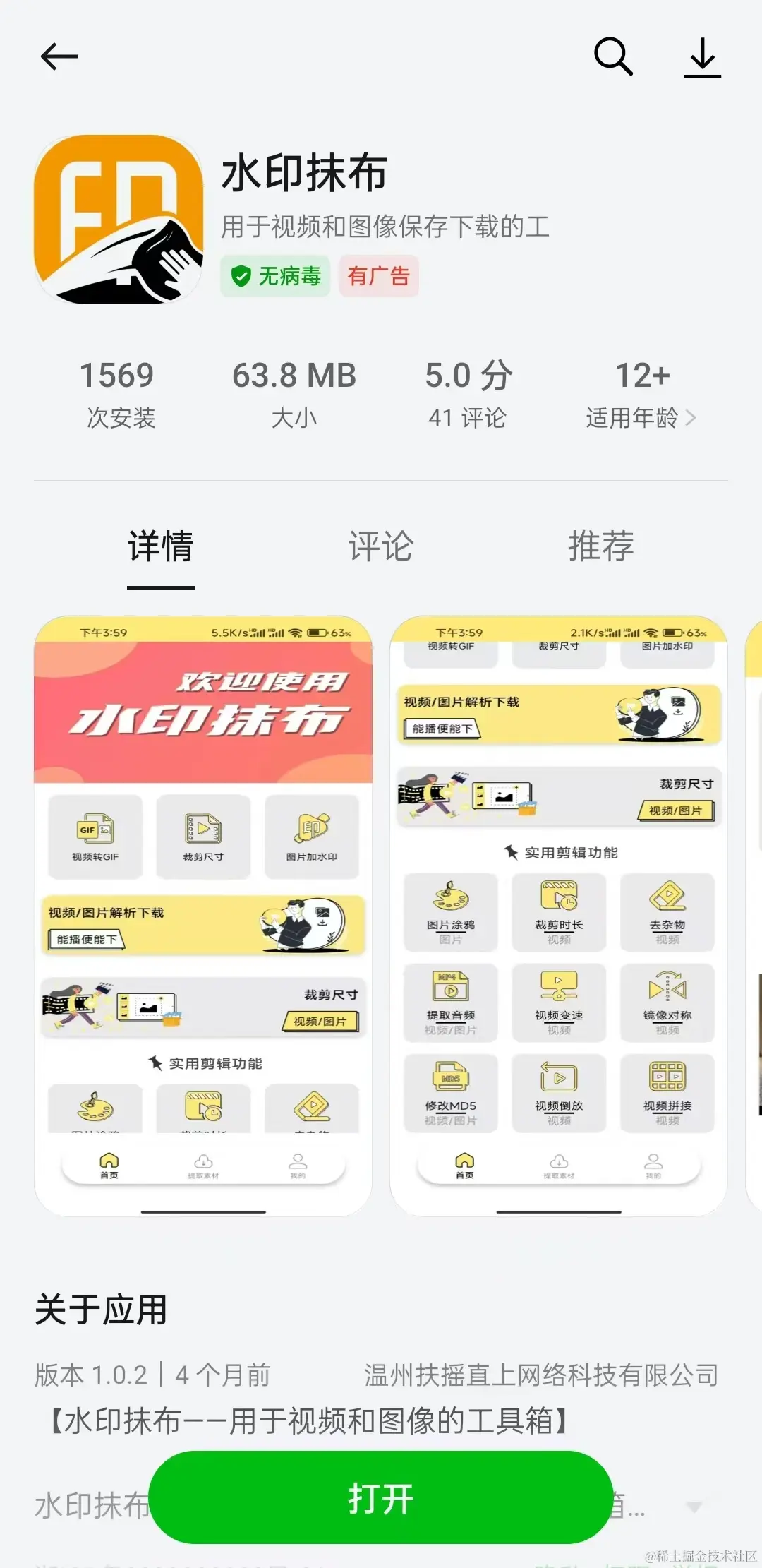Screen dimensions: 762x1568
Task: Go back using the top-left arrow
Action: pos(59,56)
